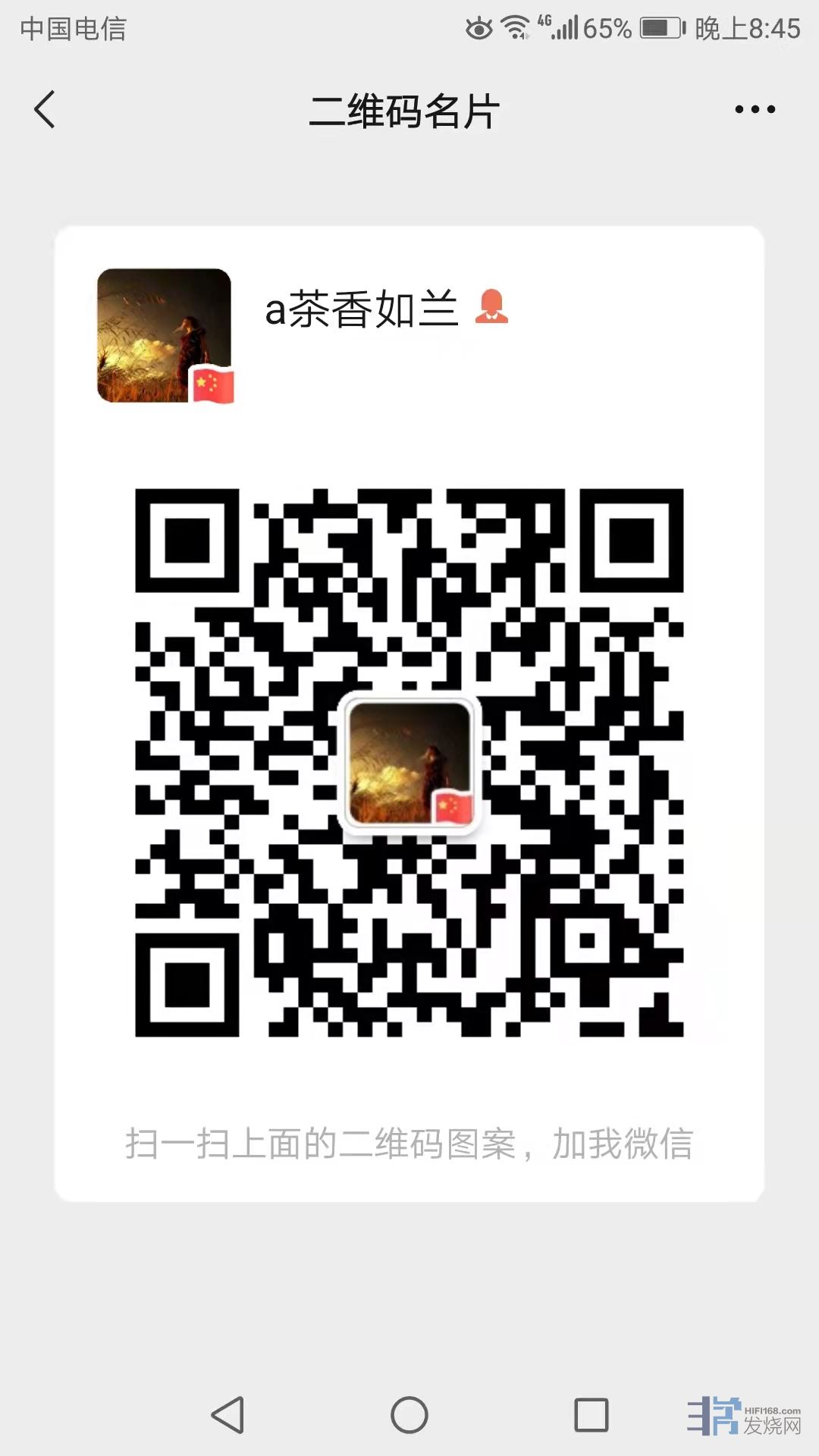Open the three-dot more options menu

coord(755,110)
